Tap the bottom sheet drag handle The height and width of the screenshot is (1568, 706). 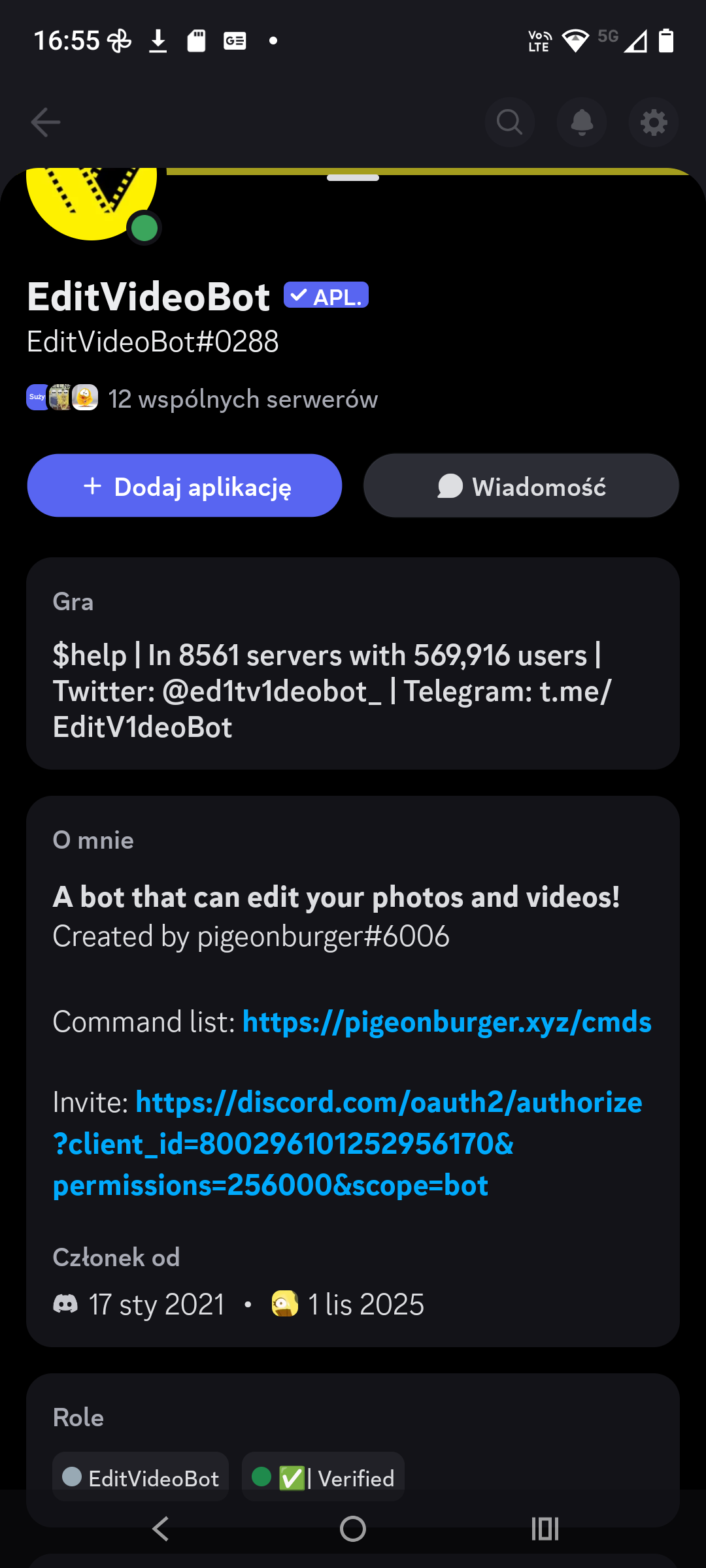pyautogui.click(x=353, y=178)
